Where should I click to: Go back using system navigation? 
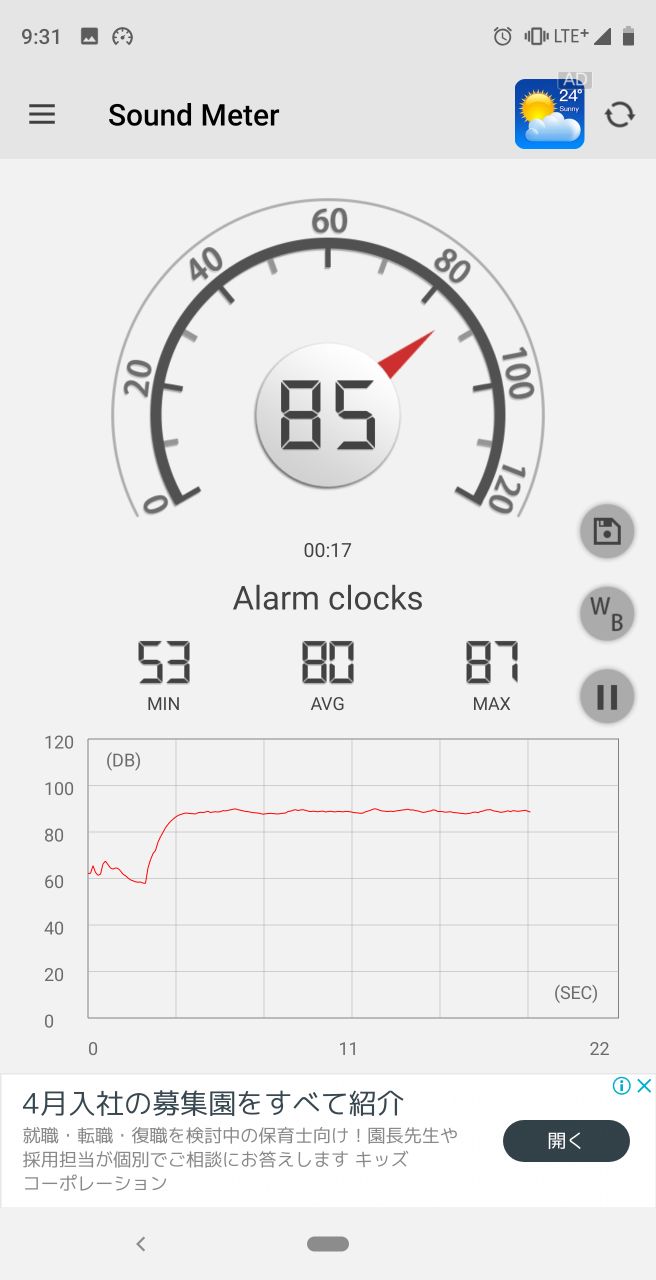(x=141, y=1244)
